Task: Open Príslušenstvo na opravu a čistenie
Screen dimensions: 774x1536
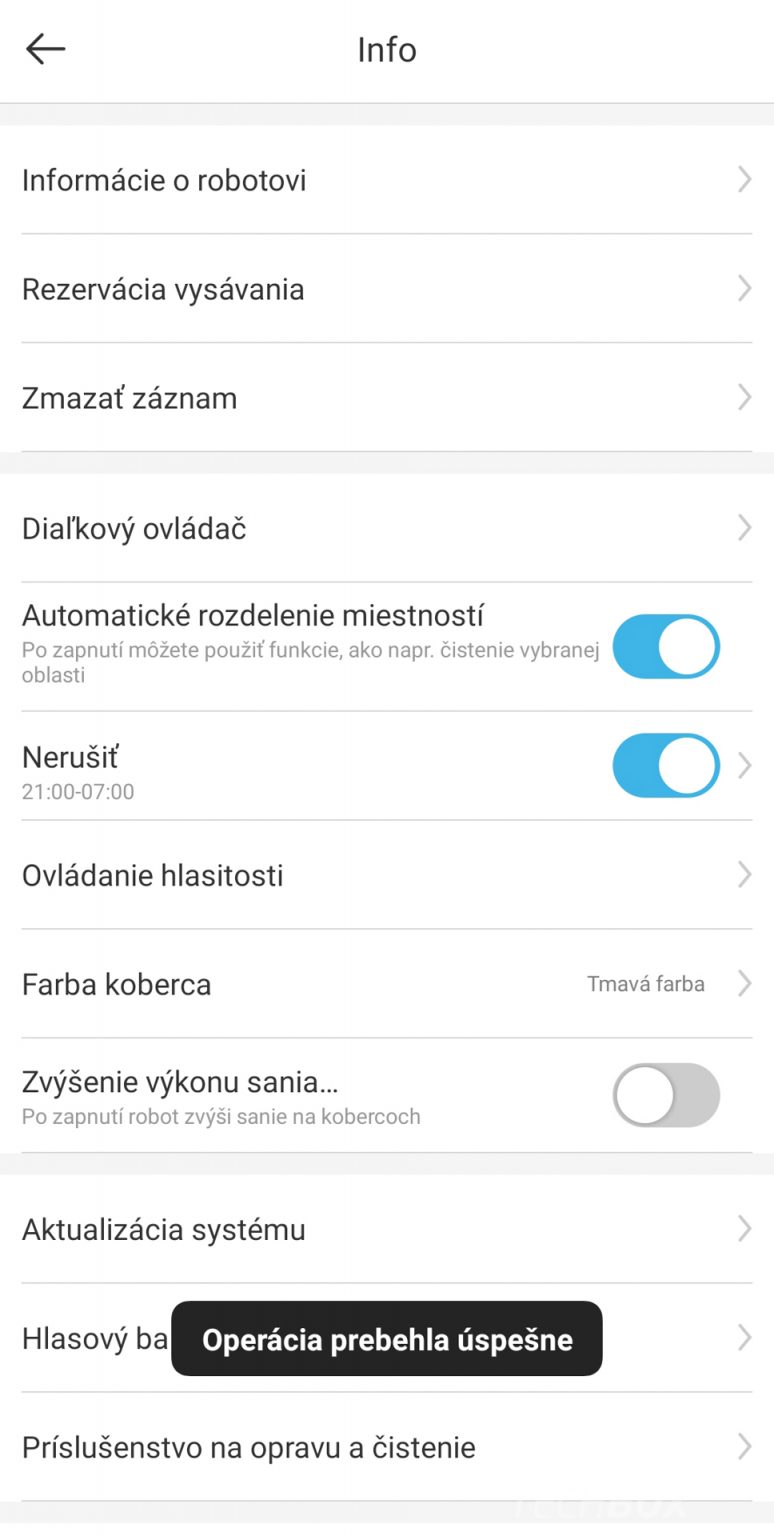Action: pos(387,1447)
